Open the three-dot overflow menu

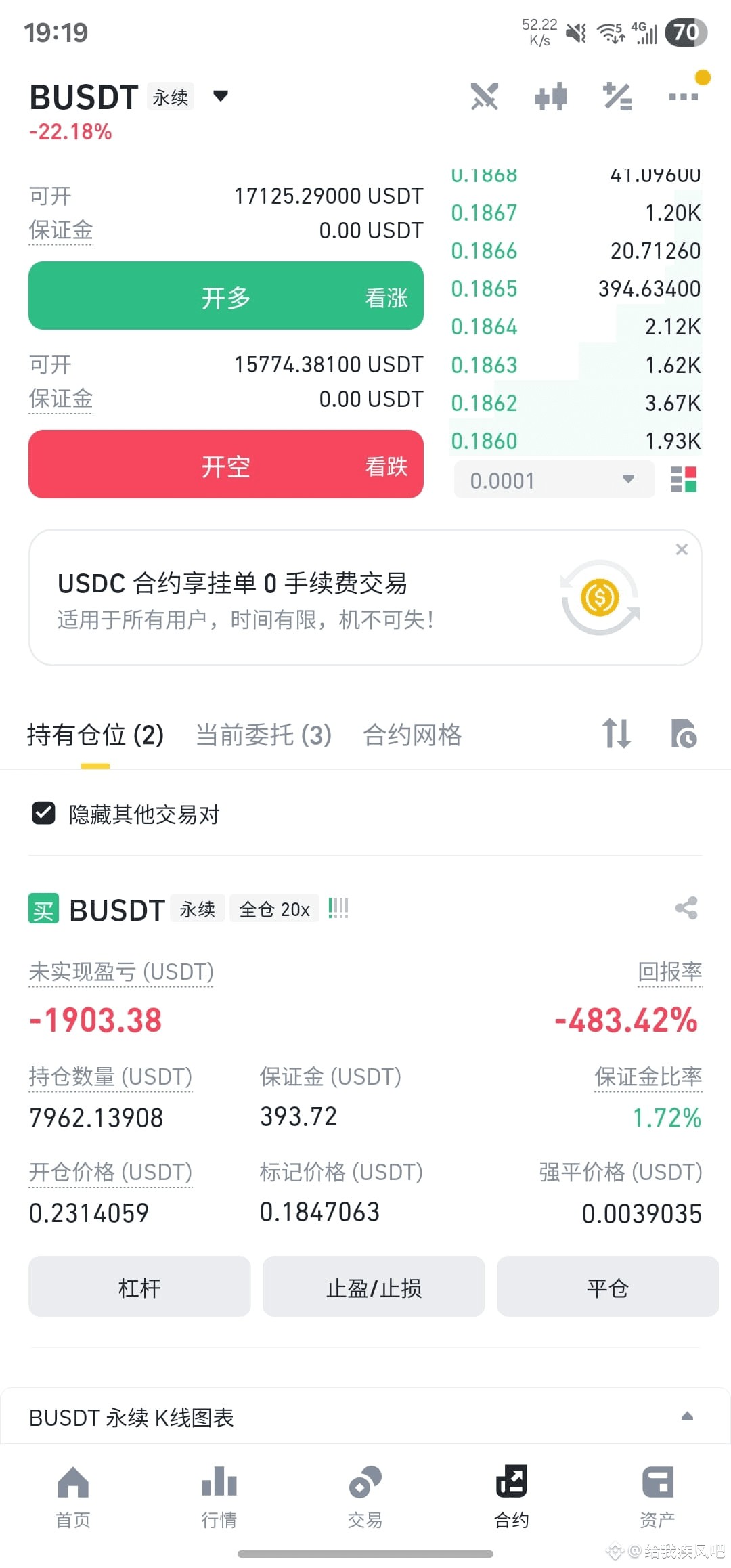point(683,97)
